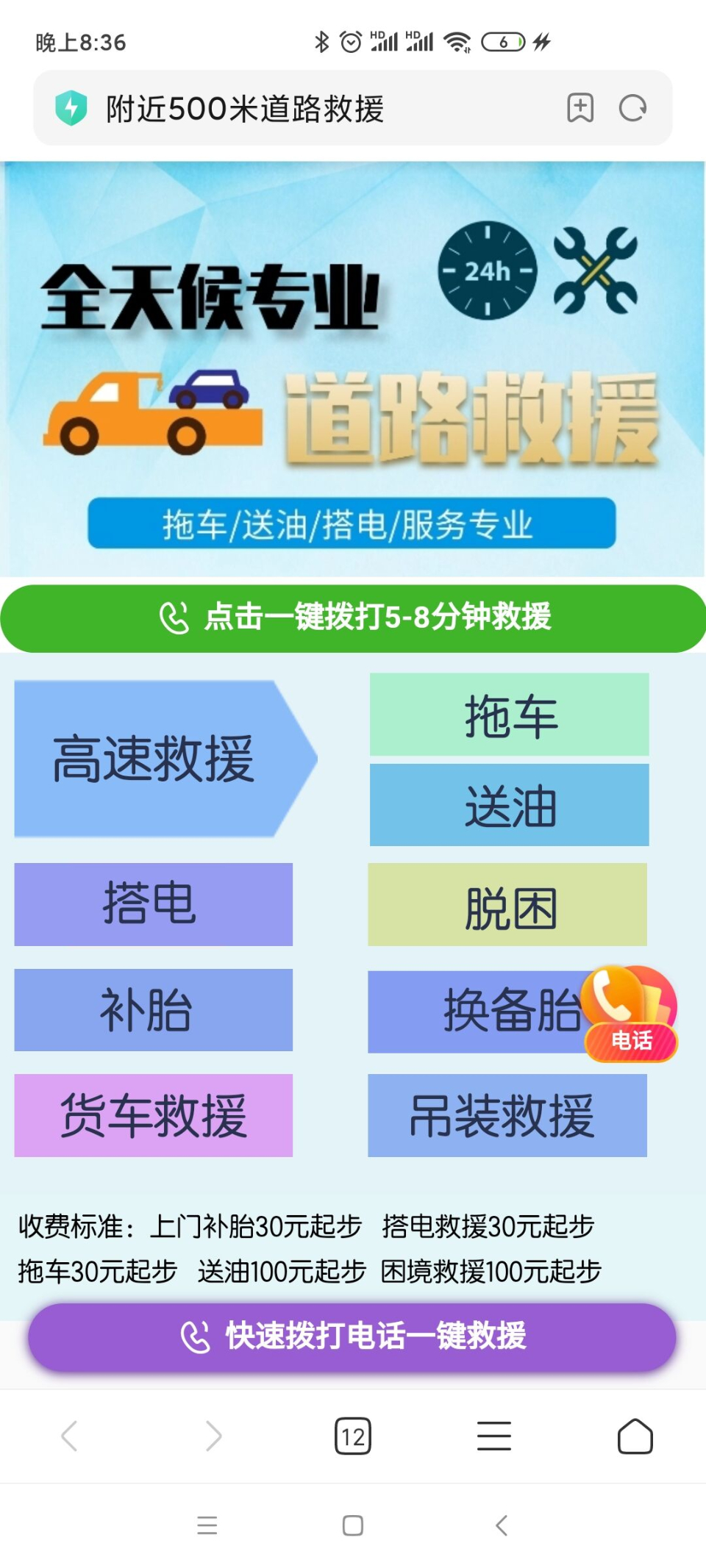Open the tab switcher showing 12

click(x=353, y=1436)
